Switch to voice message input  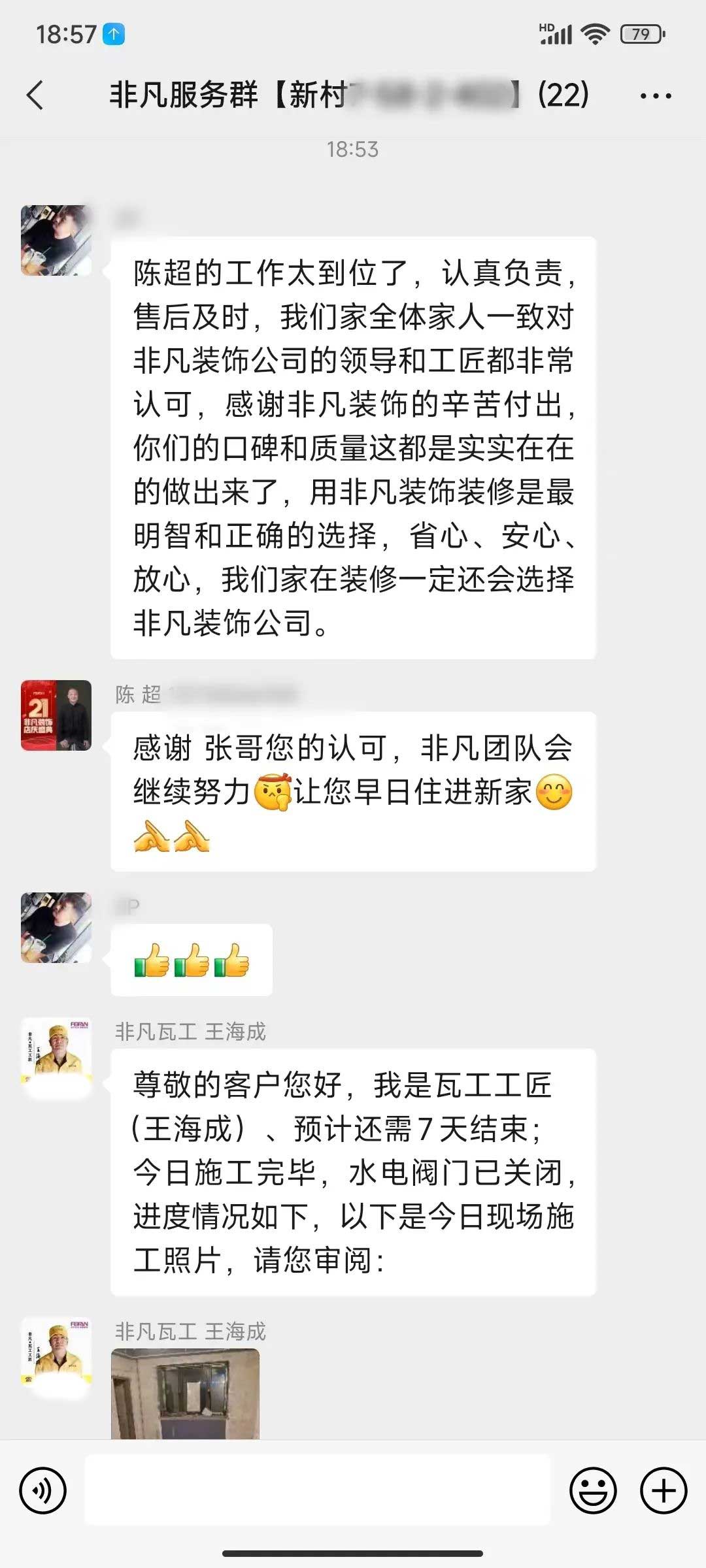pyautogui.click(x=43, y=1490)
